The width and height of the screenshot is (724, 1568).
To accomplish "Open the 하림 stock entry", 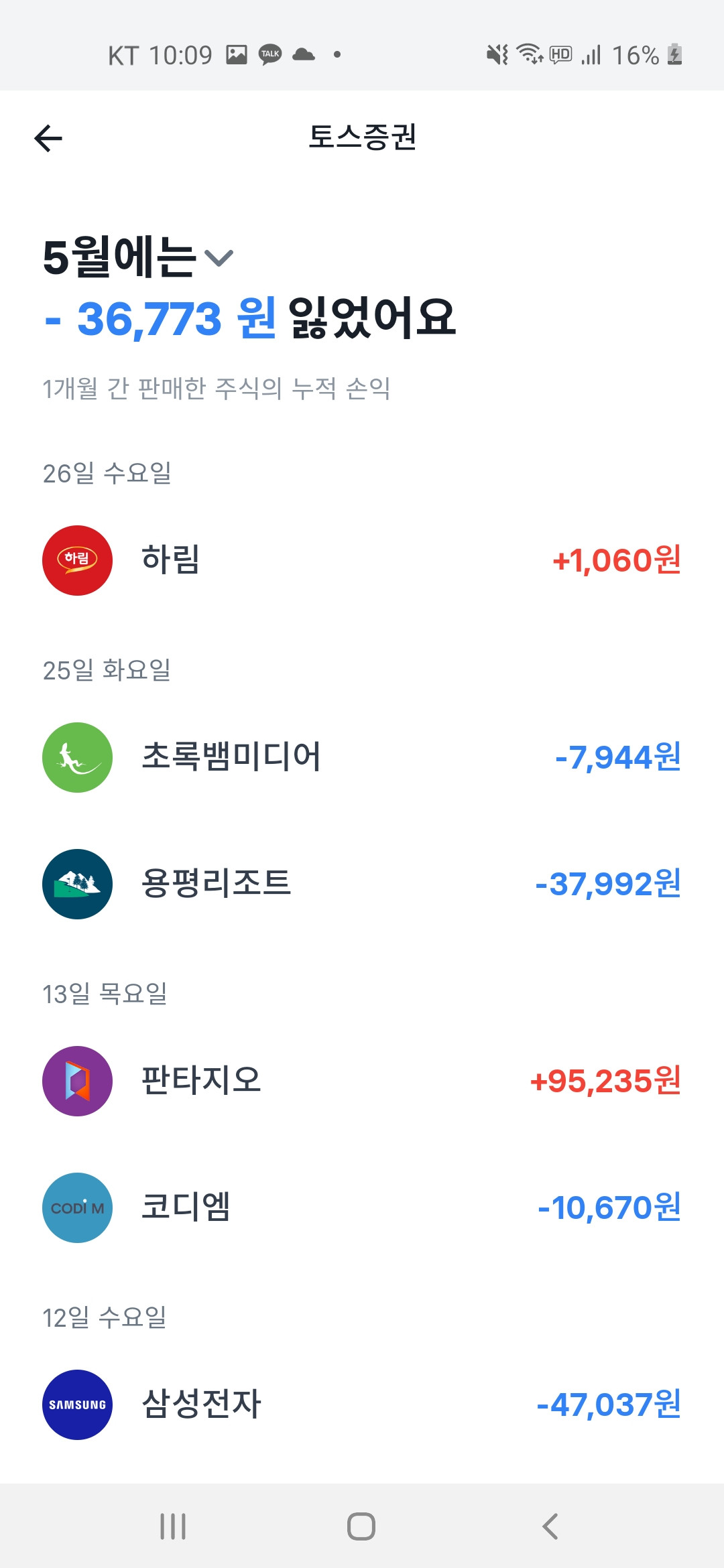I will coord(362,560).
